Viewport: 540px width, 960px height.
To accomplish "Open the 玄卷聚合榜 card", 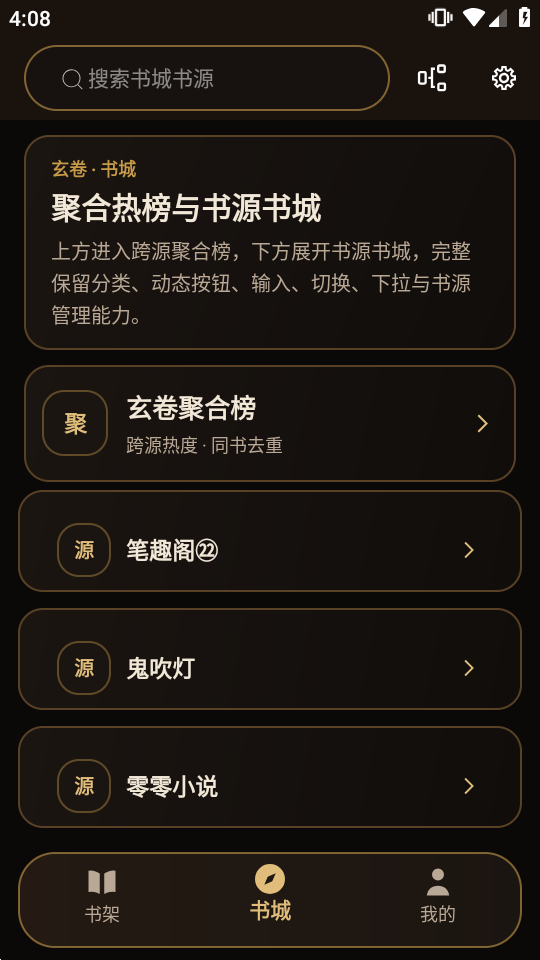I will coord(270,424).
